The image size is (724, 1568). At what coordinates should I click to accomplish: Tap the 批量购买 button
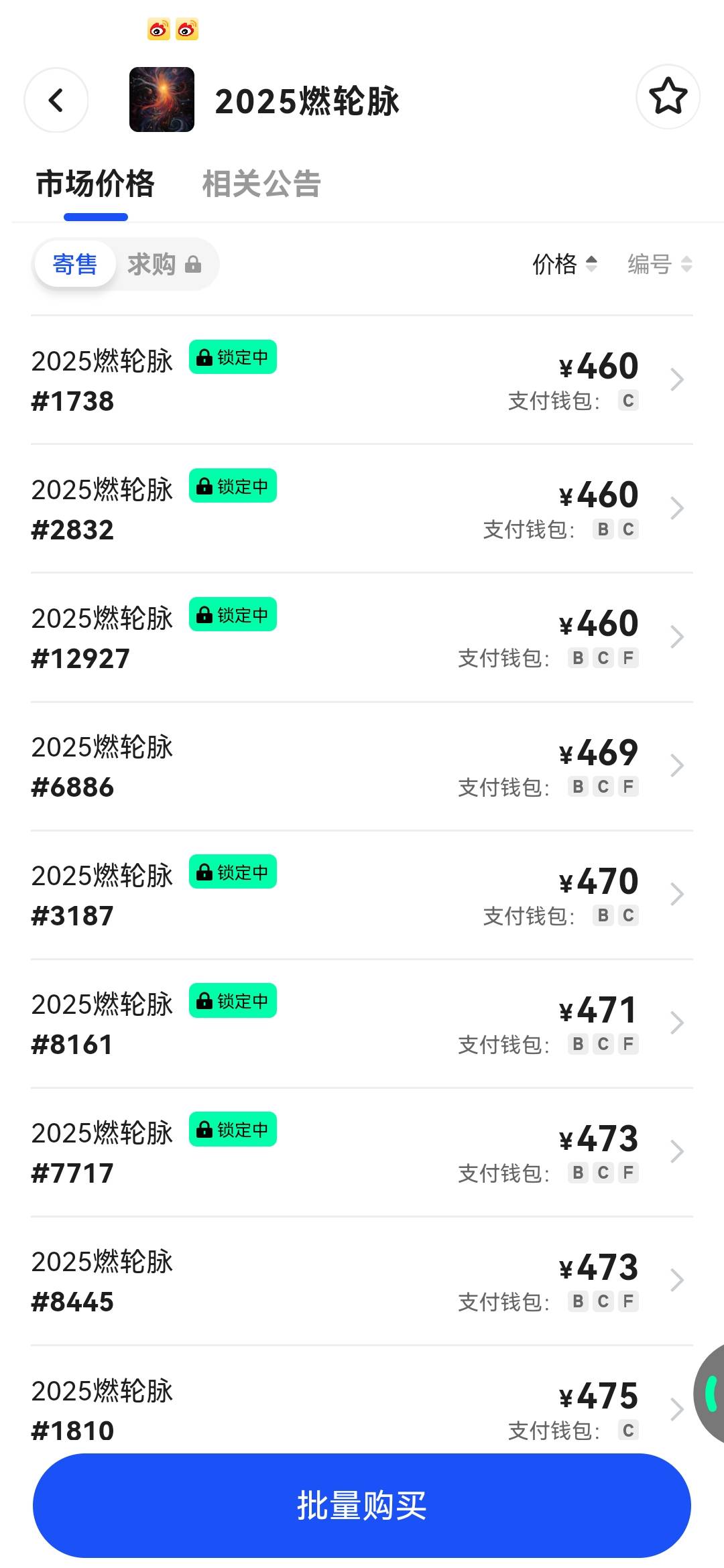pos(362,1506)
